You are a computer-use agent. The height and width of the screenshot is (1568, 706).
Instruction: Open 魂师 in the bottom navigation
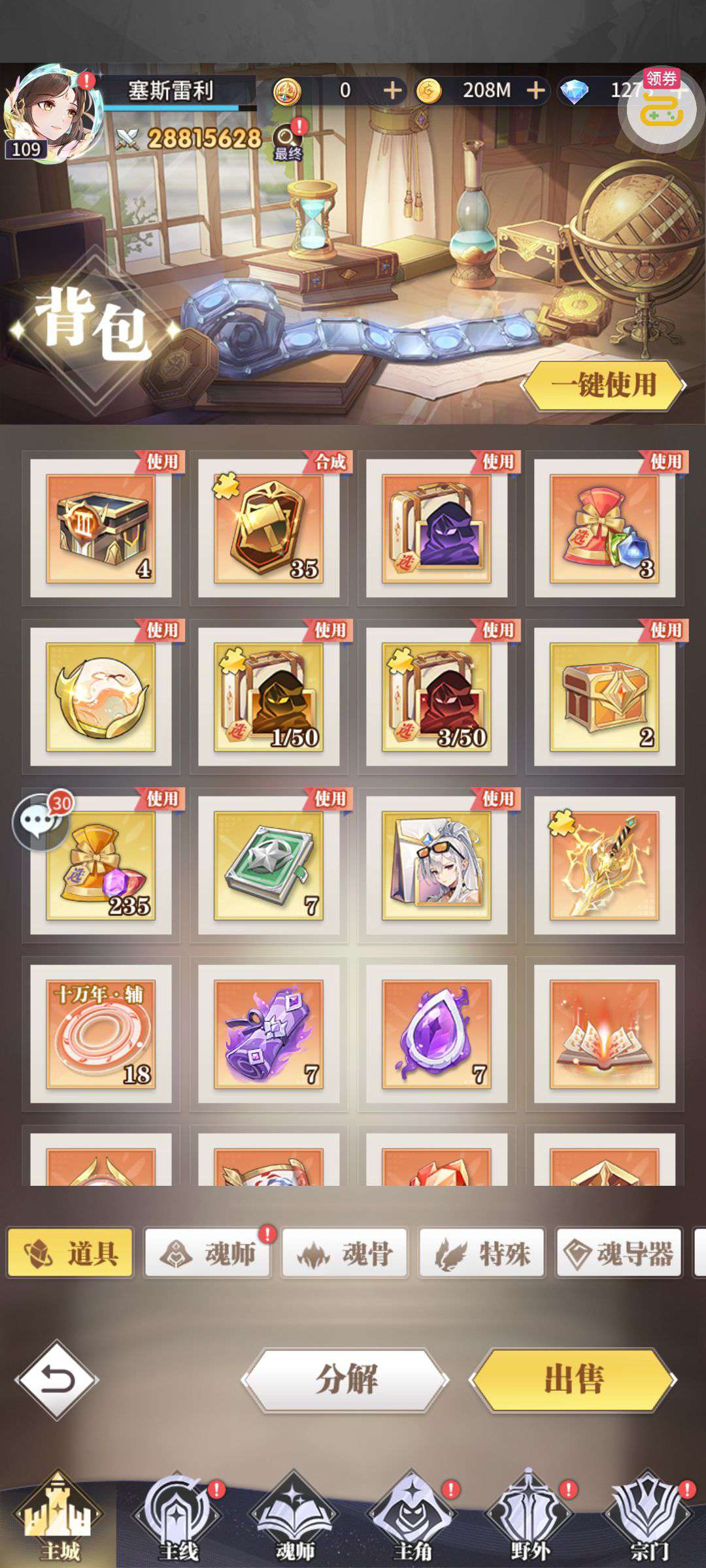[294, 1519]
